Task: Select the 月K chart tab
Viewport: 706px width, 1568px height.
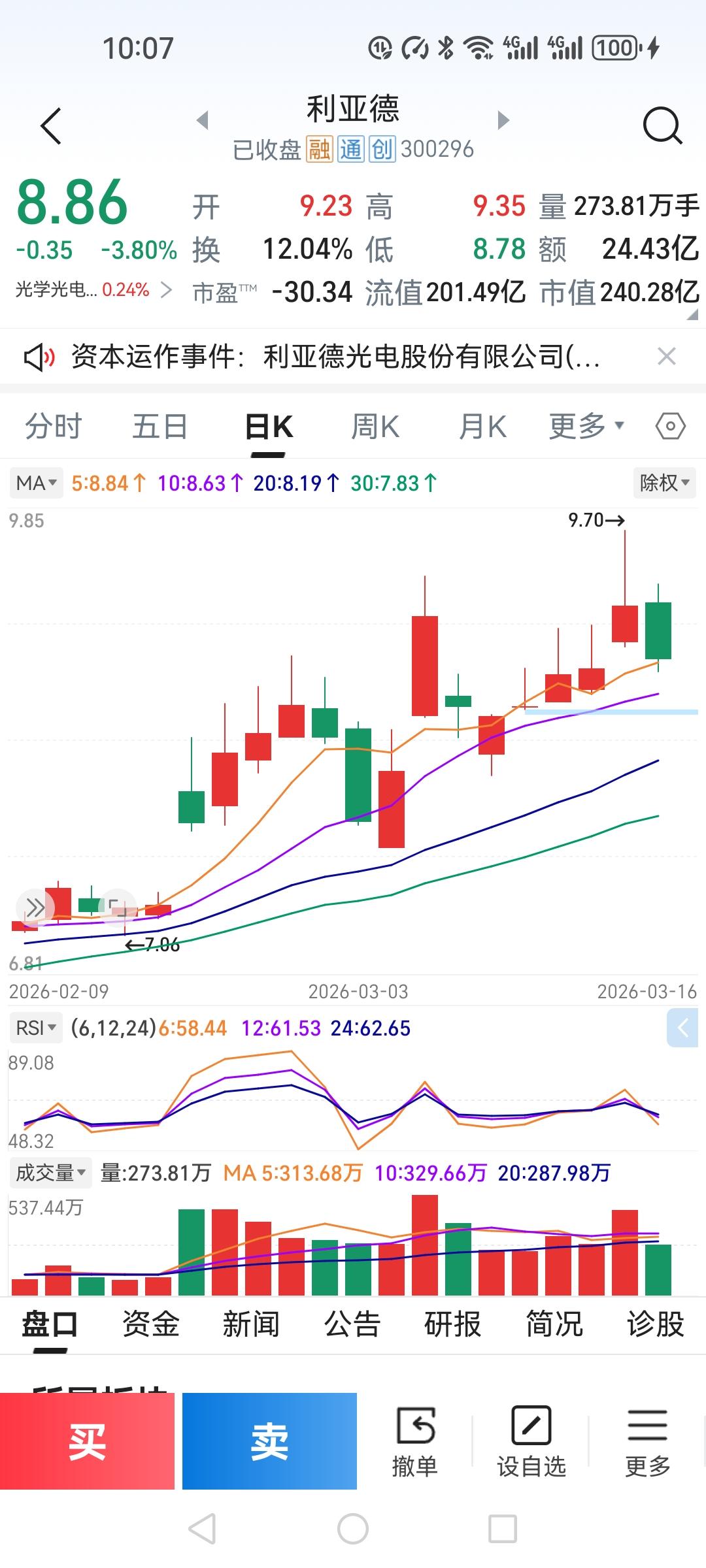Action: [x=482, y=427]
